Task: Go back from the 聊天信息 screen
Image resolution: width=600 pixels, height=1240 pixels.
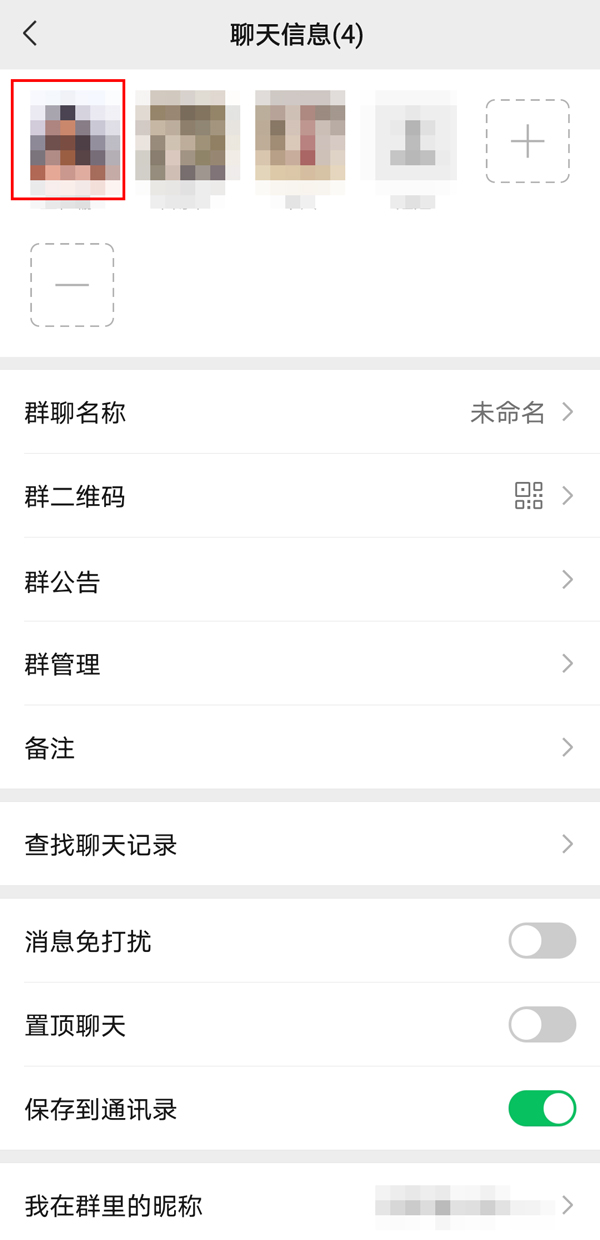Action: 30,34
